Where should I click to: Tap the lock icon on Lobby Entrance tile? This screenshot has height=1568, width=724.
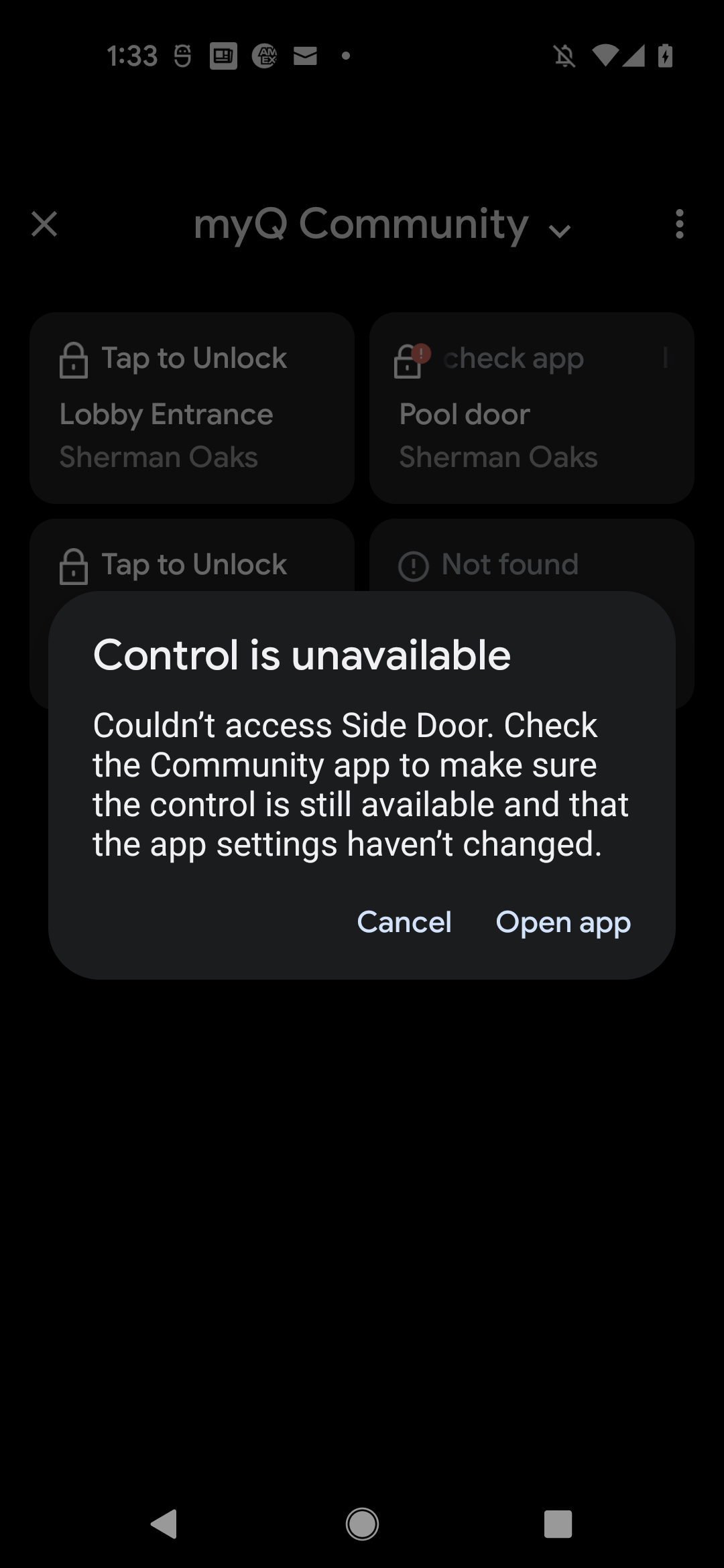point(74,360)
